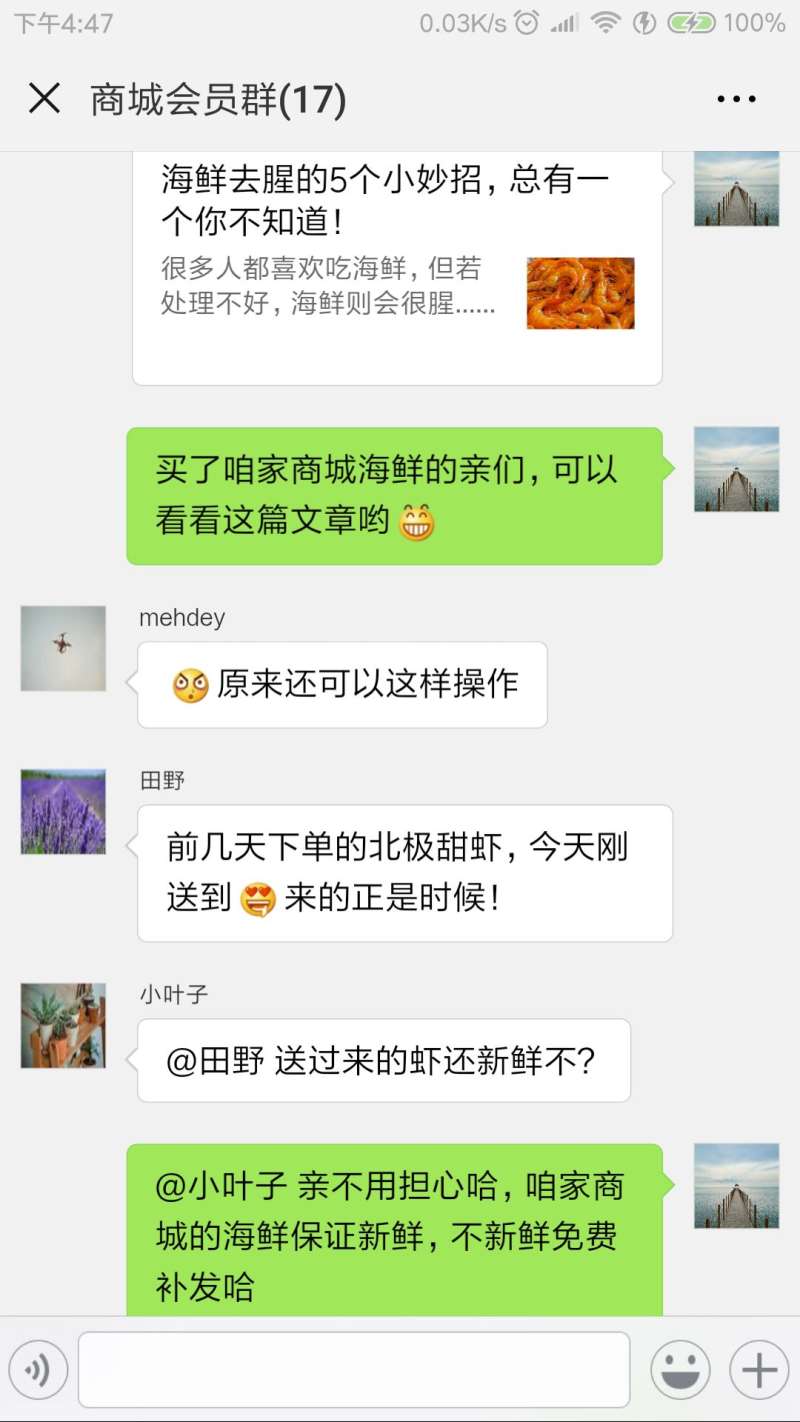This screenshot has height=1422, width=800.
Task: Open the emoji sticker panel
Action: (x=680, y=1369)
